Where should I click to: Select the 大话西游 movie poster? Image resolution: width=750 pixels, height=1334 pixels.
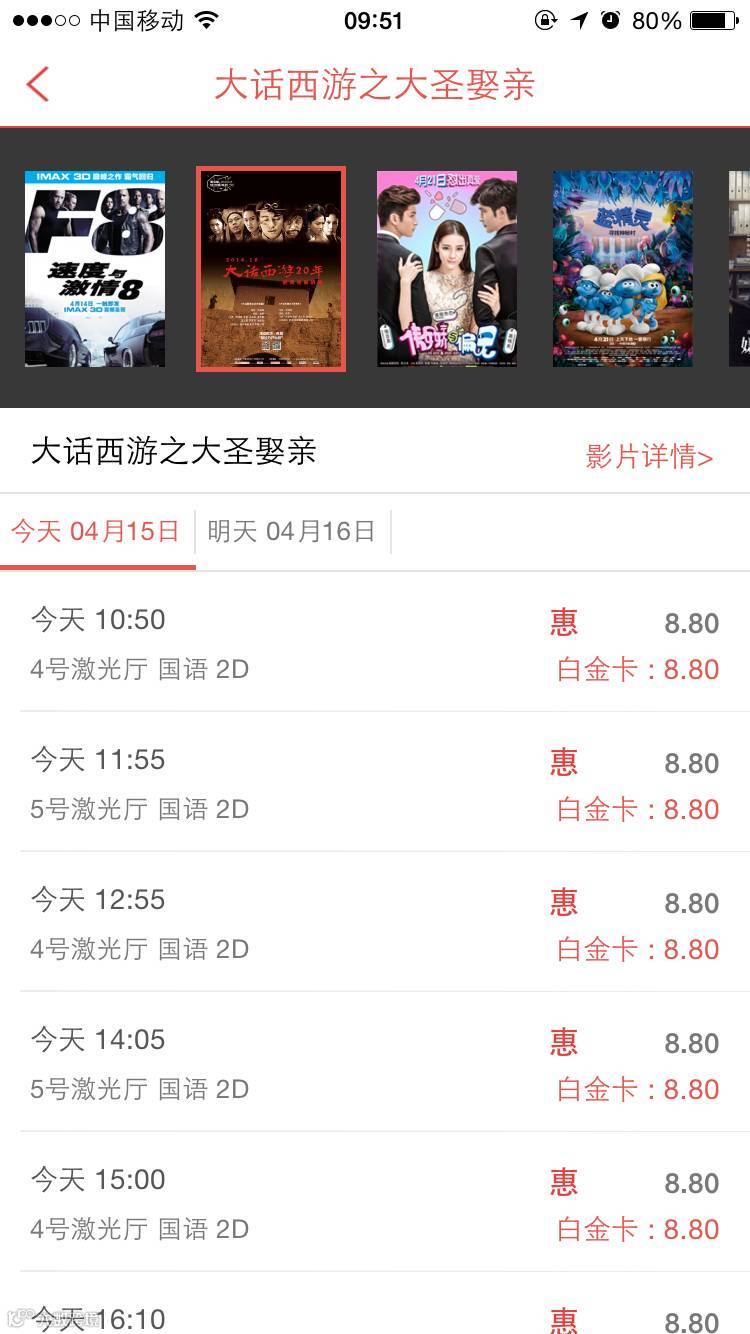pyautogui.click(x=271, y=268)
